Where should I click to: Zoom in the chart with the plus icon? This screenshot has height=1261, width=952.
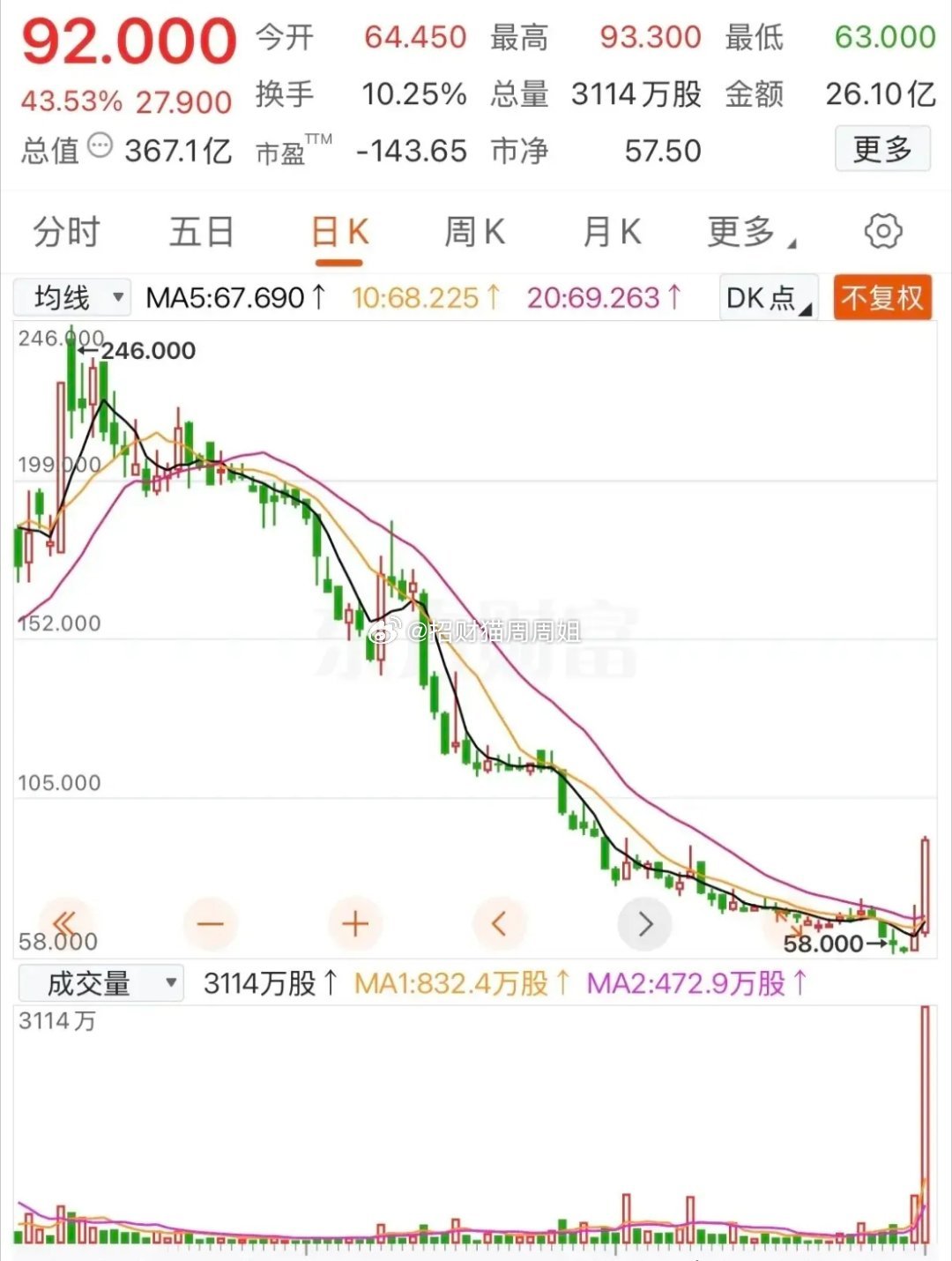click(354, 923)
